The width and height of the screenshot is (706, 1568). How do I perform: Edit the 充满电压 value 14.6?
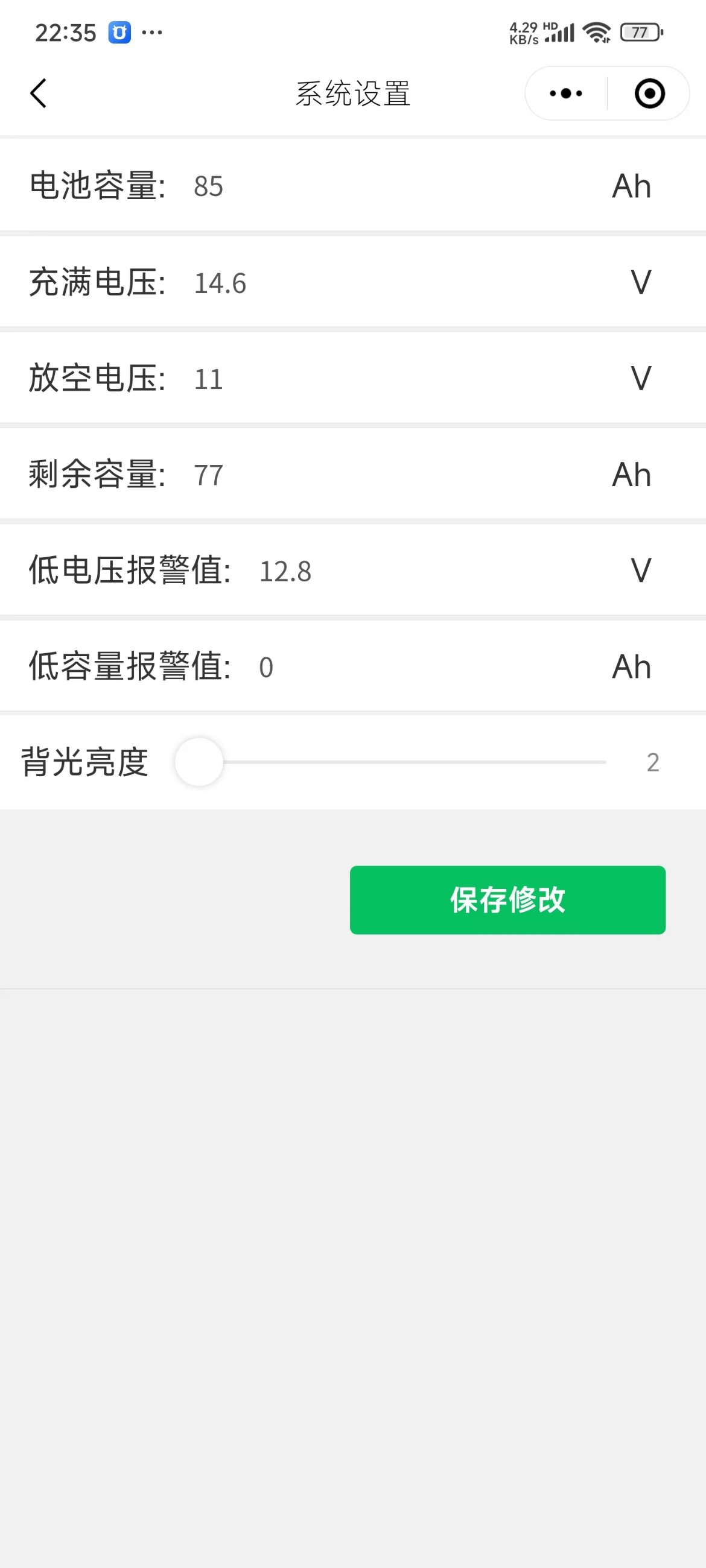point(221,282)
